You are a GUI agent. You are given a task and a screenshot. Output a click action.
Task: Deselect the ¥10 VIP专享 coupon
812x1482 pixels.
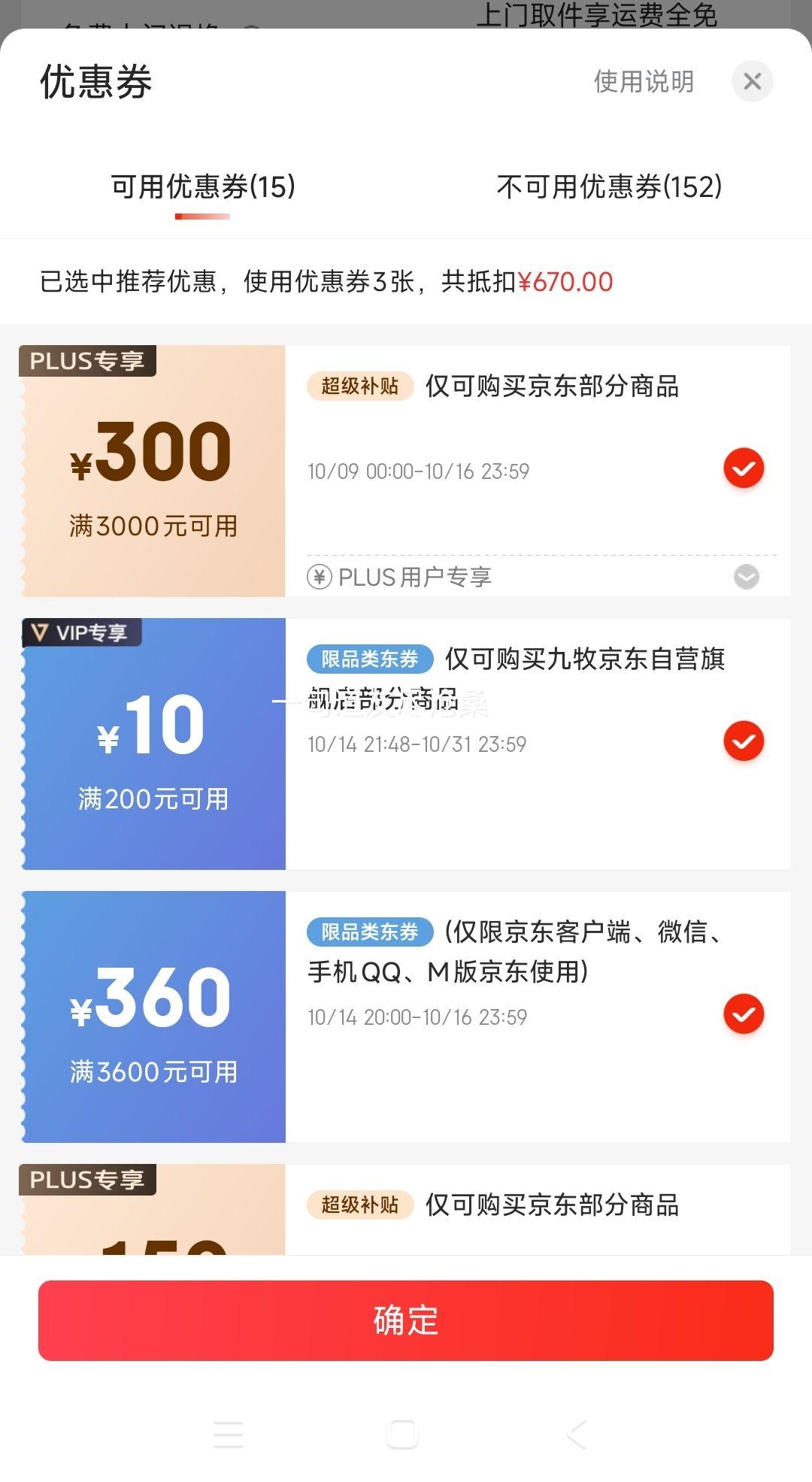tap(744, 741)
